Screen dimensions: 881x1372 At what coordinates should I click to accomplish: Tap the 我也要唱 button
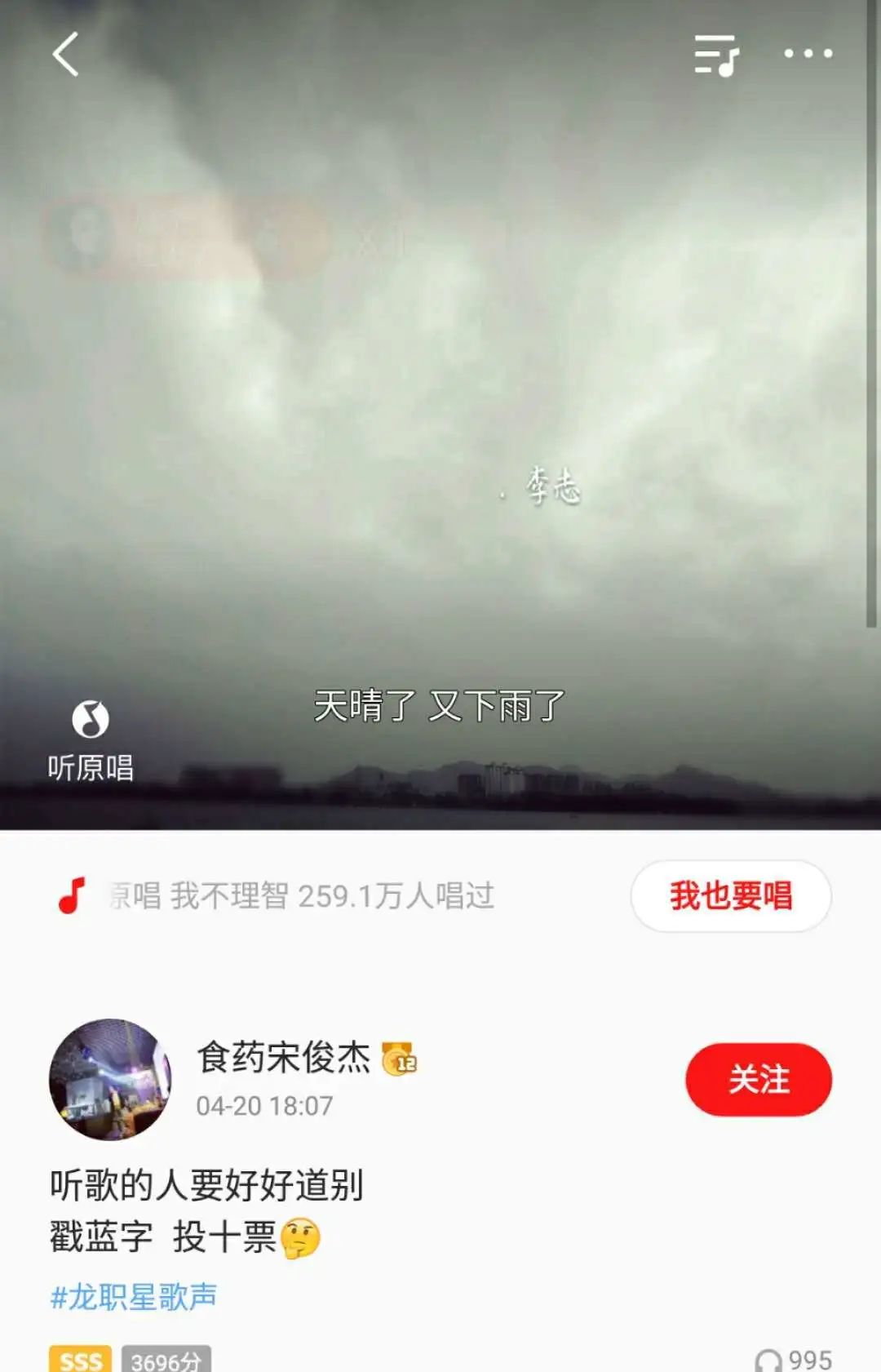click(730, 895)
